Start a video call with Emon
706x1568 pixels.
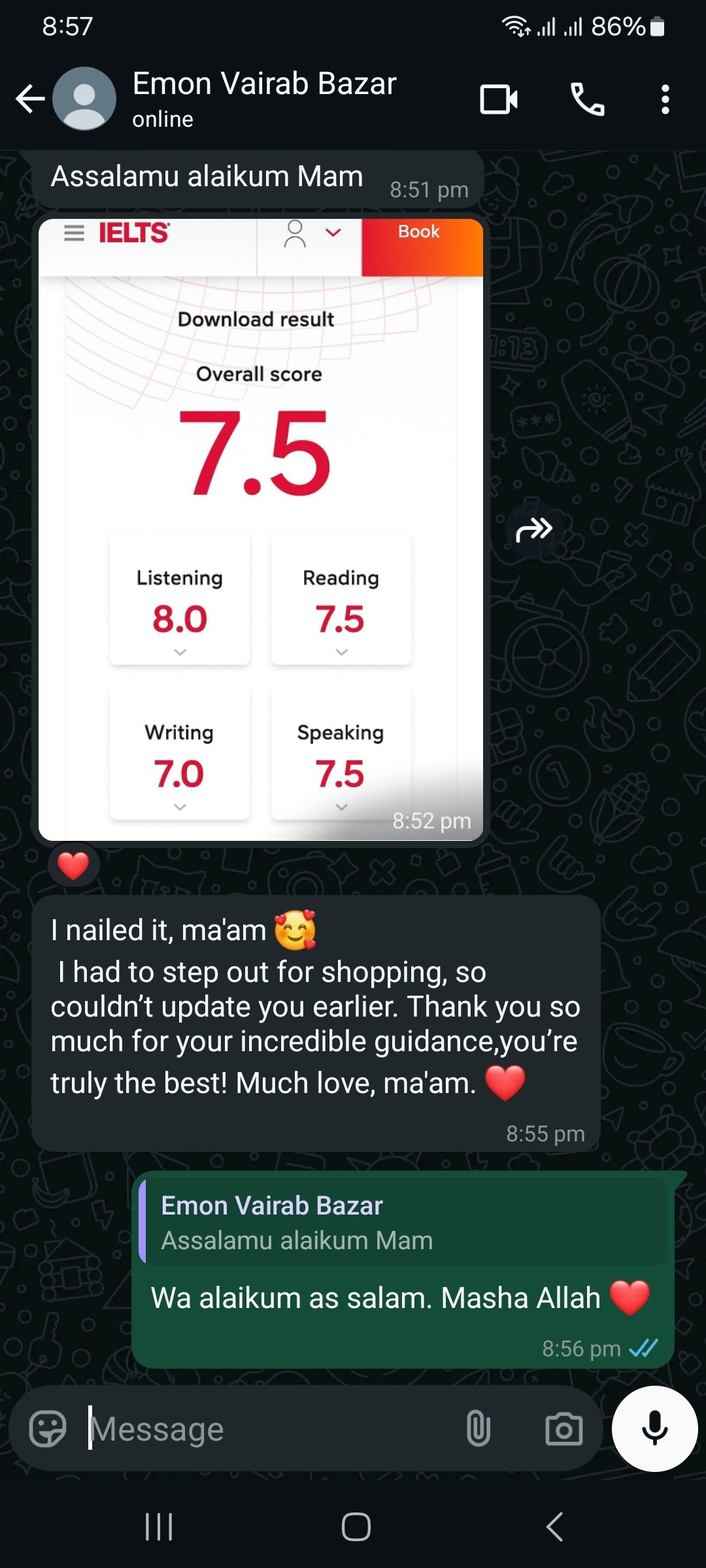coord(499,99)
